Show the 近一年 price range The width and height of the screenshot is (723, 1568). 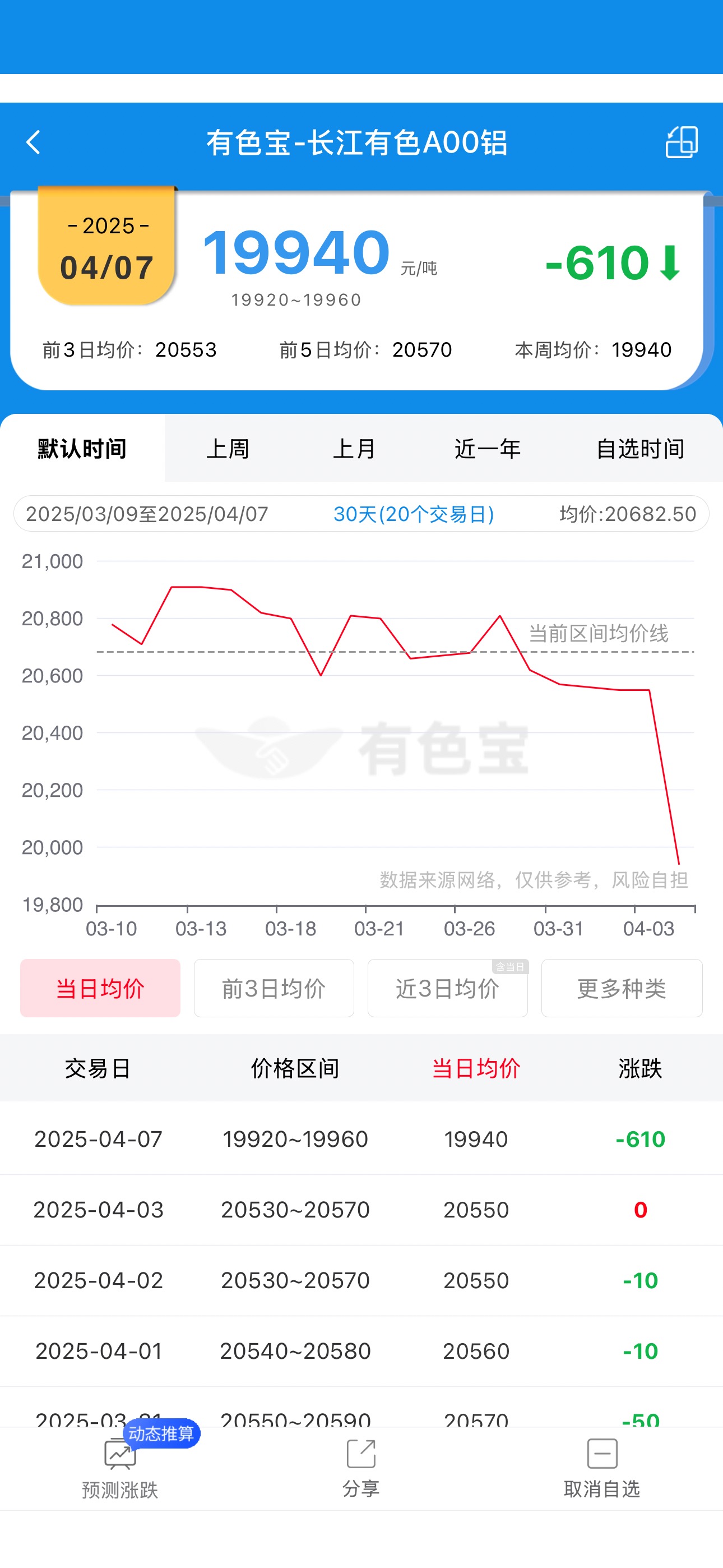[x=488, y=449]
